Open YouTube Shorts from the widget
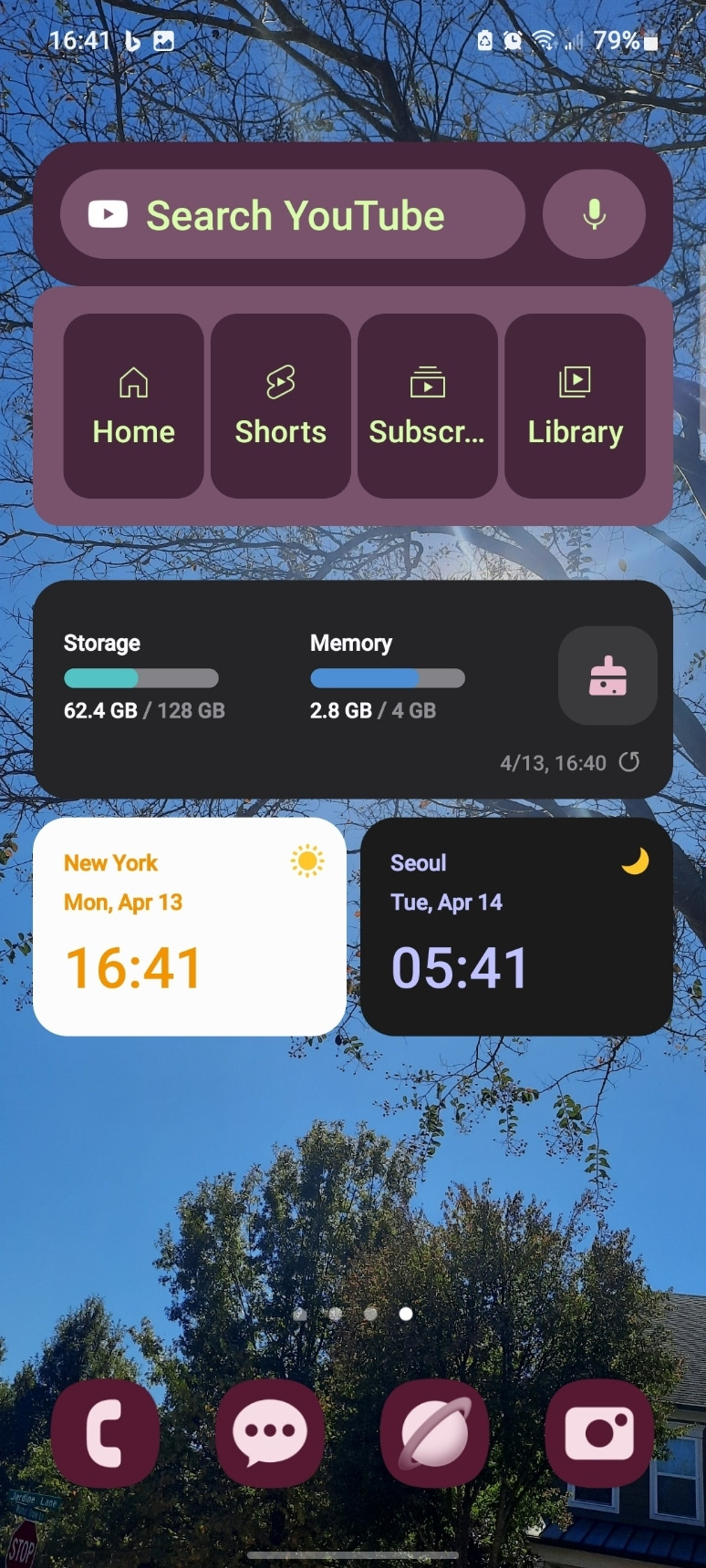This screenshot has height=1568, width=706. (280, 406)
